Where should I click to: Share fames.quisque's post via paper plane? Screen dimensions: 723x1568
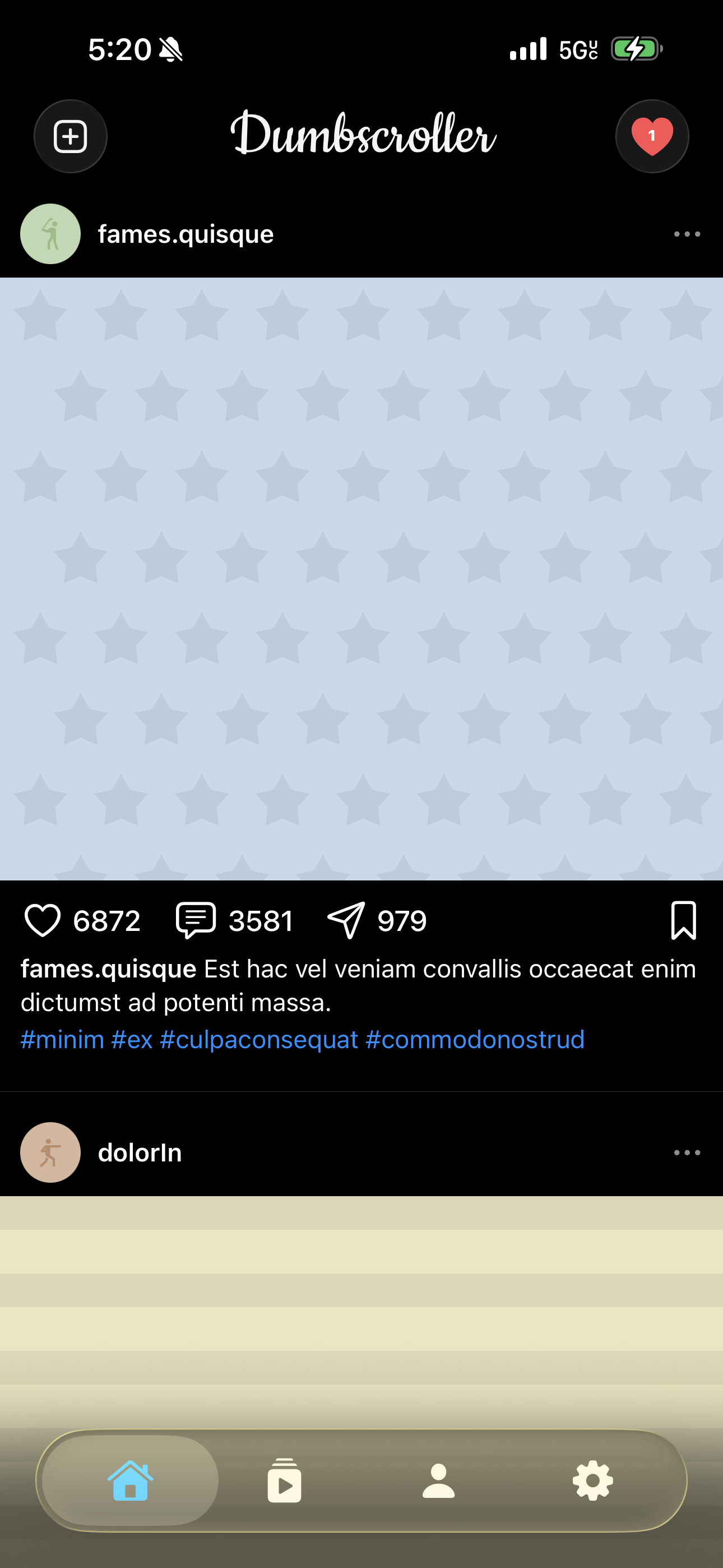(346, 920)
